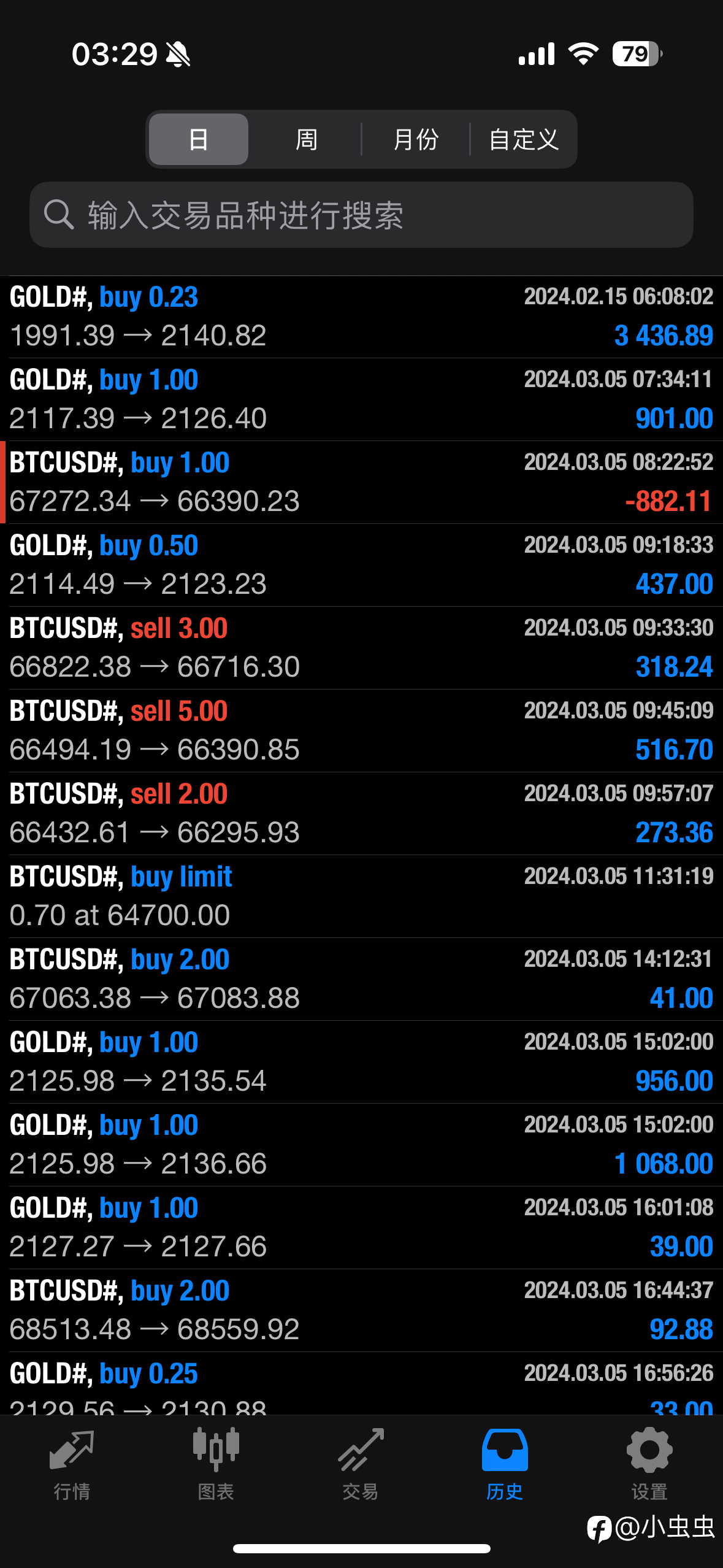
Task: Go to the 图表 chart tab
Action: pos(216,1464)
